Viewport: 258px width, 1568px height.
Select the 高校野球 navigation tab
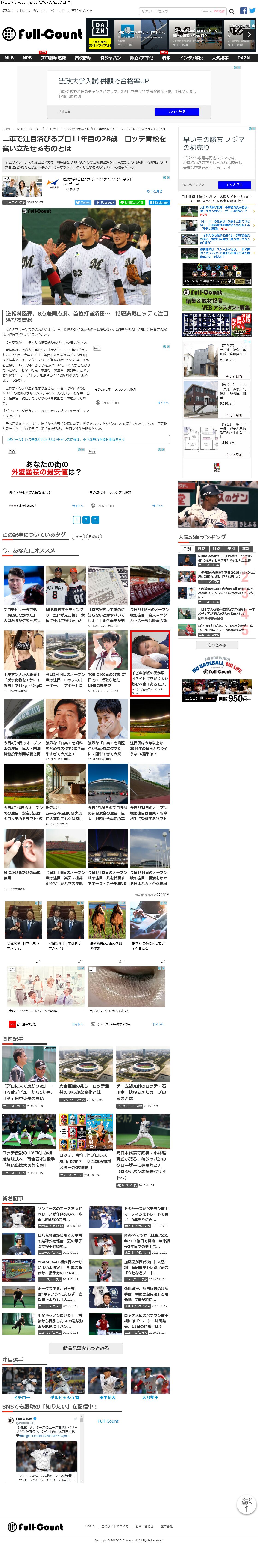(x=83, y=58)
